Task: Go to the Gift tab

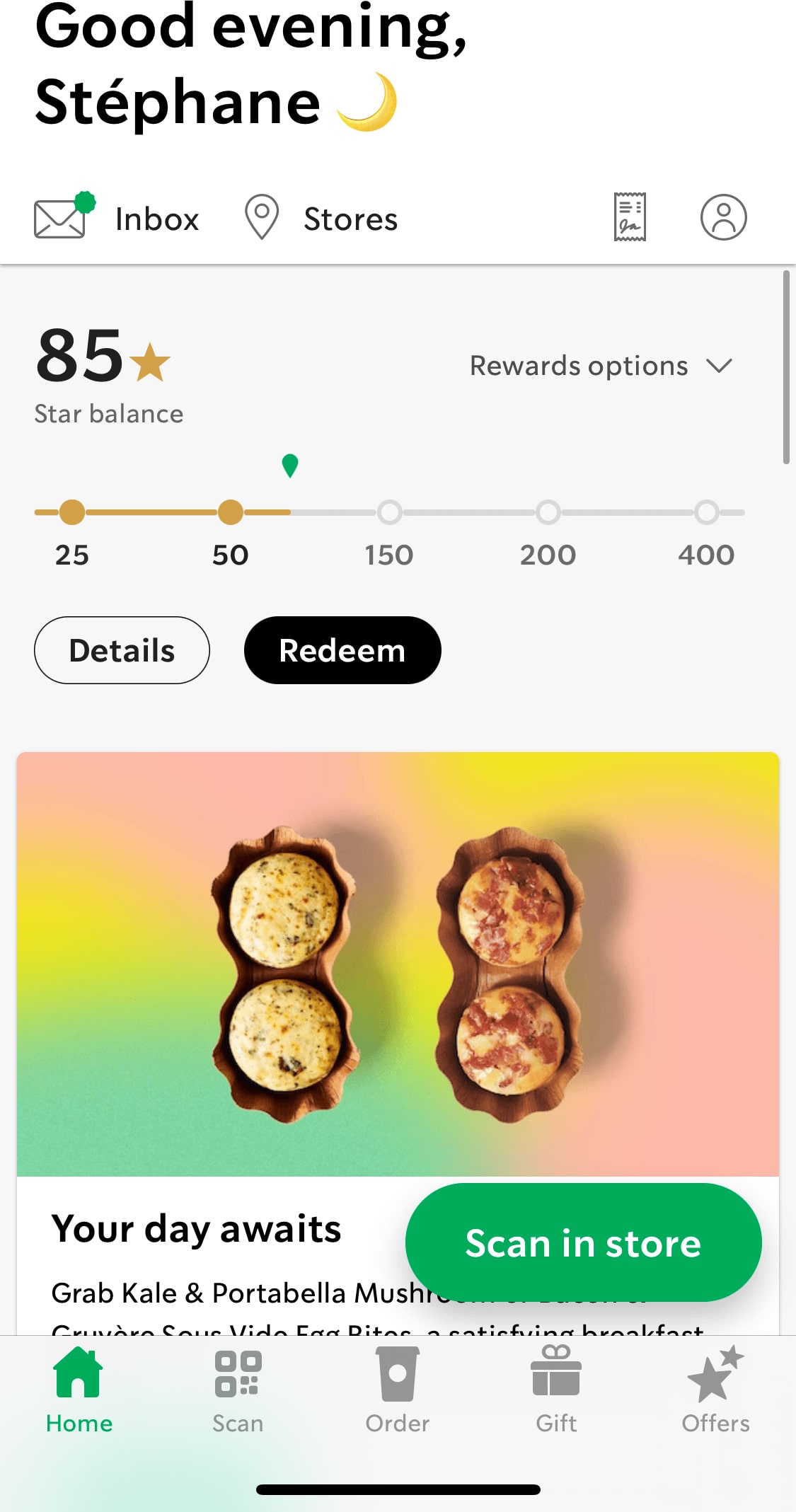Action: (556, 1390)
